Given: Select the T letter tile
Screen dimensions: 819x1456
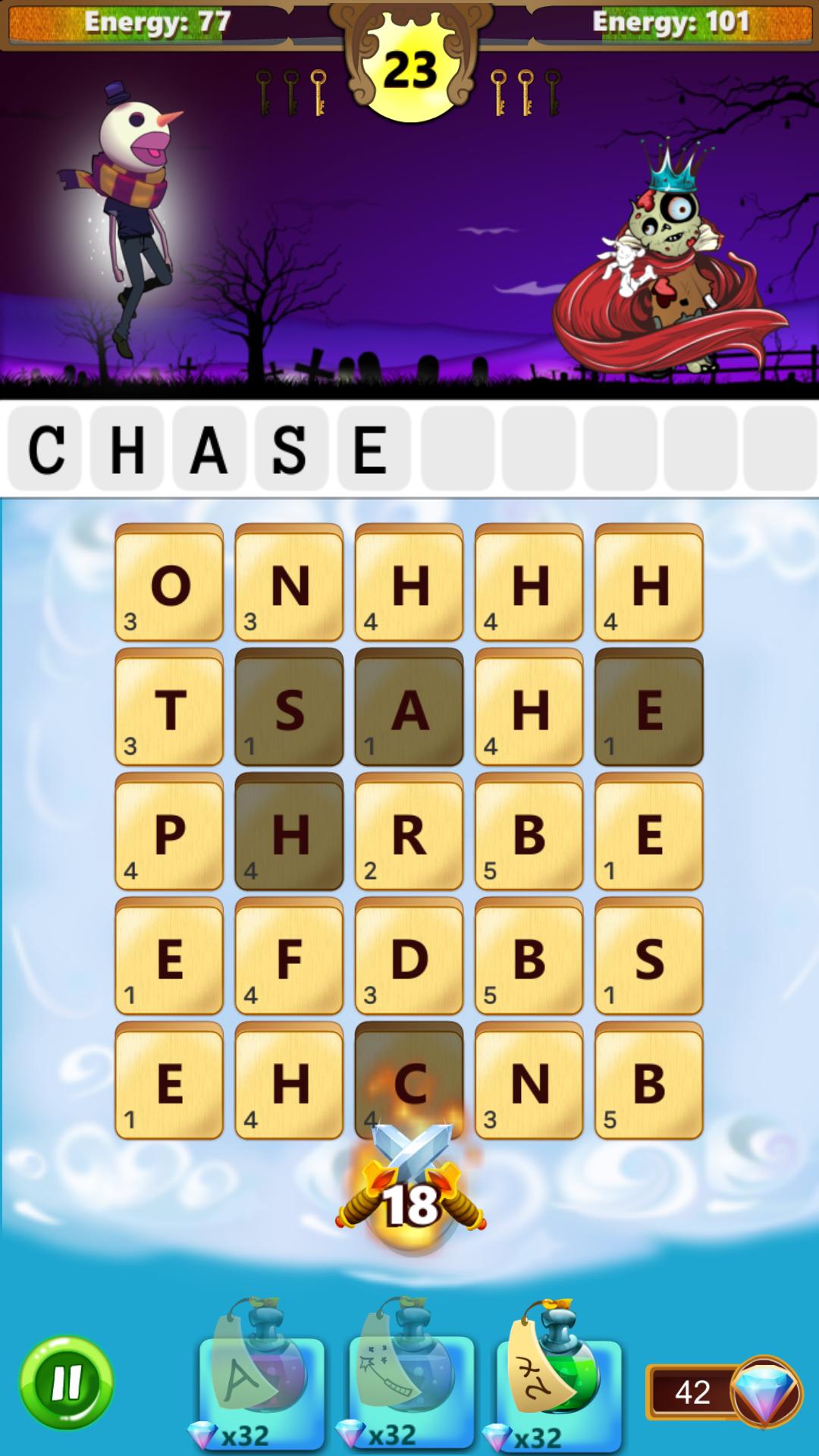Looking at the screenshot, I should point(169,707).
